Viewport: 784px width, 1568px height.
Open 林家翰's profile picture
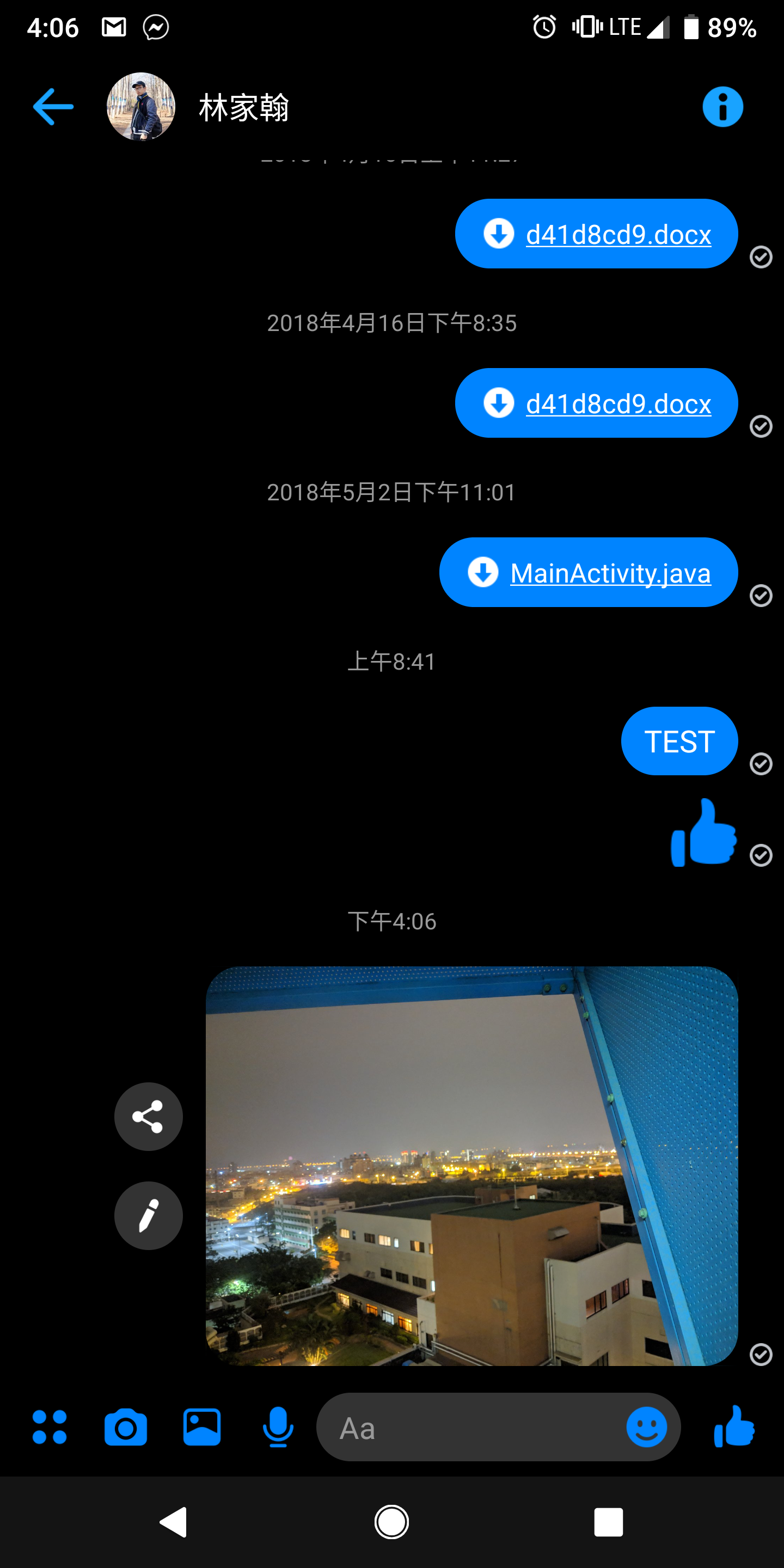click(x=141, y=107)
